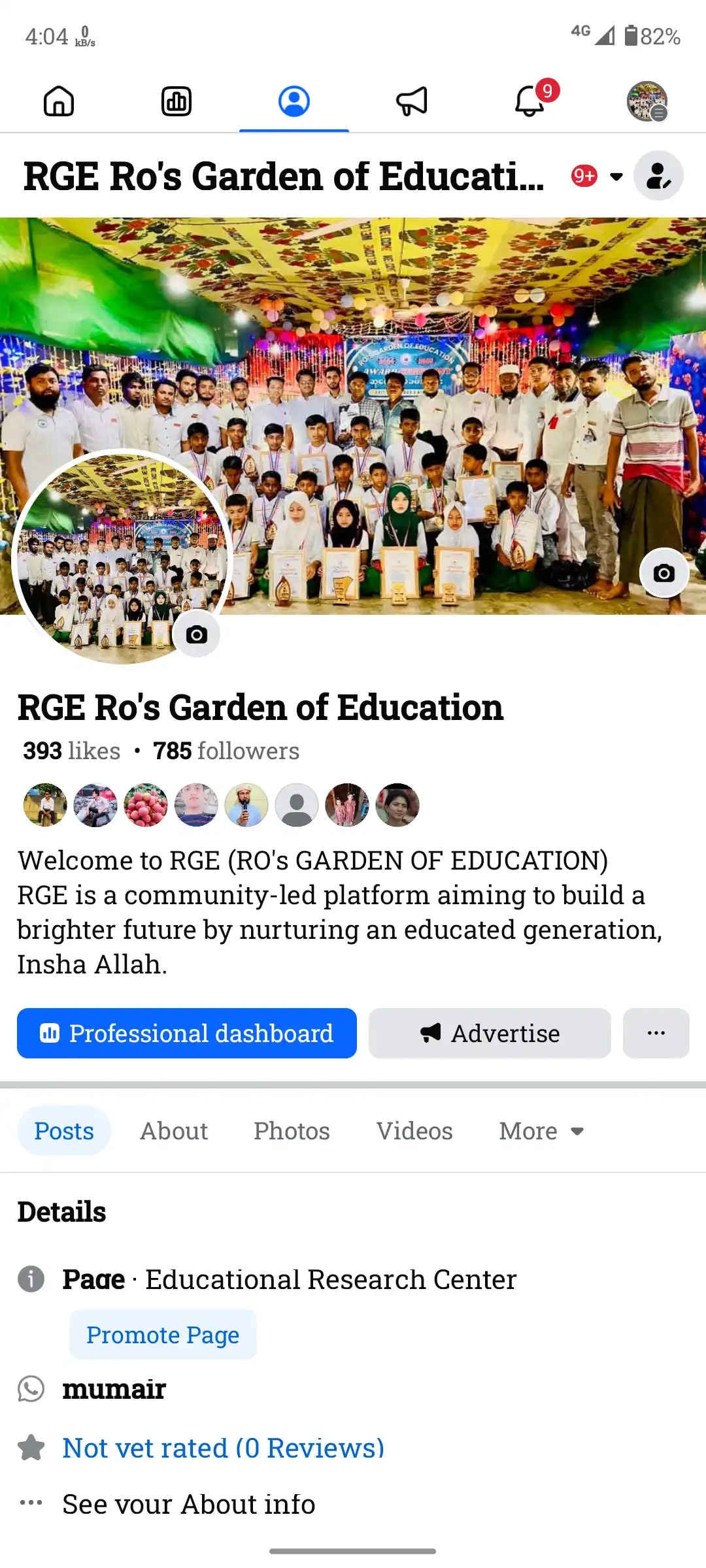
Task: Open the three-dot more options button
Action: tap(656, 1034)
